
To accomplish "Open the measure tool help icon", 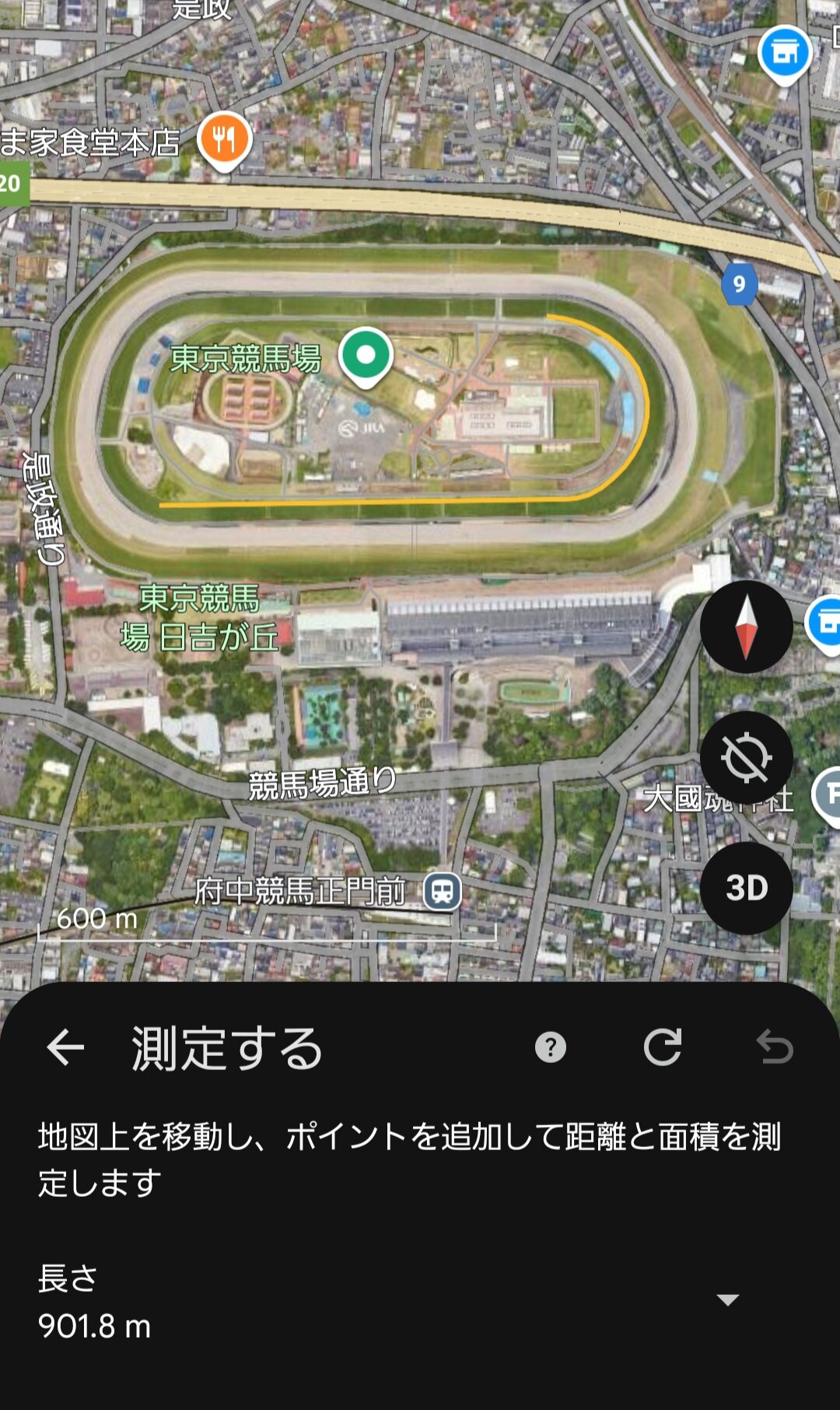I will (x=551, y=1047).
